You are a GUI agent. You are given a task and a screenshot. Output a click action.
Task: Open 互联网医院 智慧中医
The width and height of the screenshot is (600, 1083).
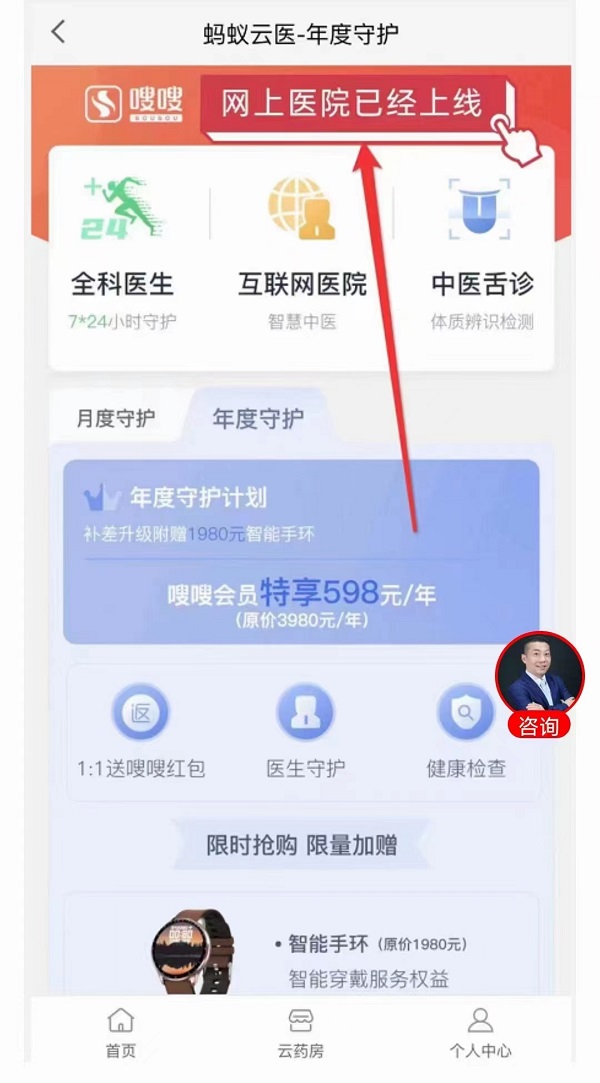click(x=302, y=252)
